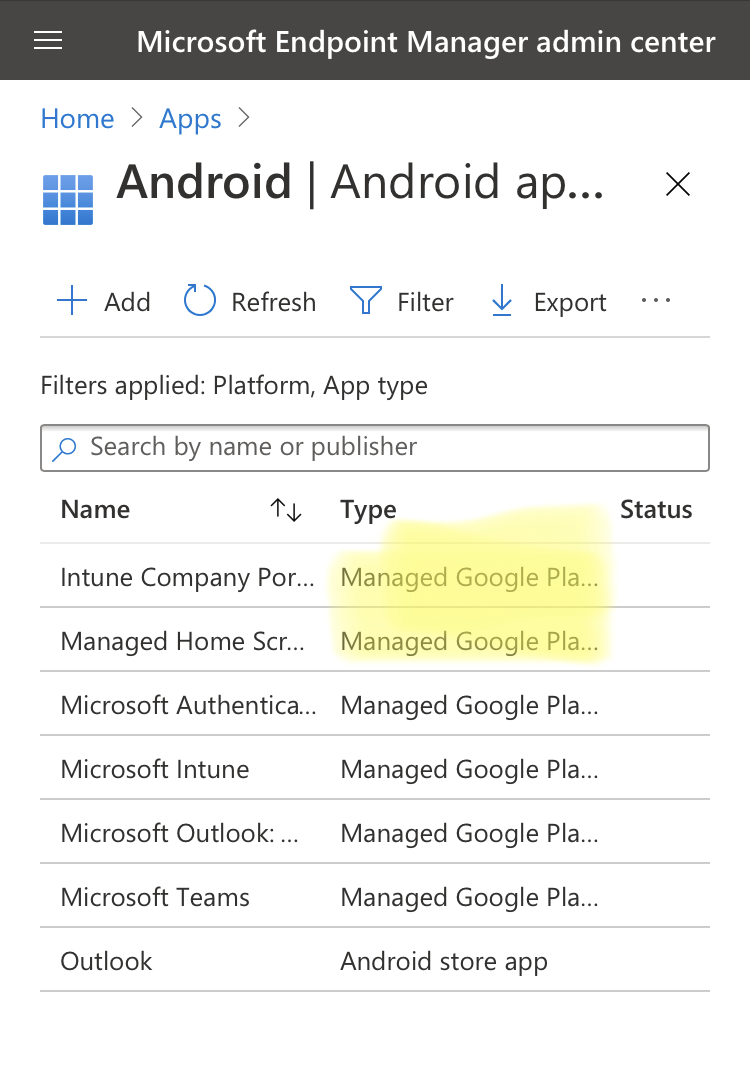Open the Apps breadcrumb link
Image resolution: width=750 pixels, height=1083 pixels.
click(190, 118)
